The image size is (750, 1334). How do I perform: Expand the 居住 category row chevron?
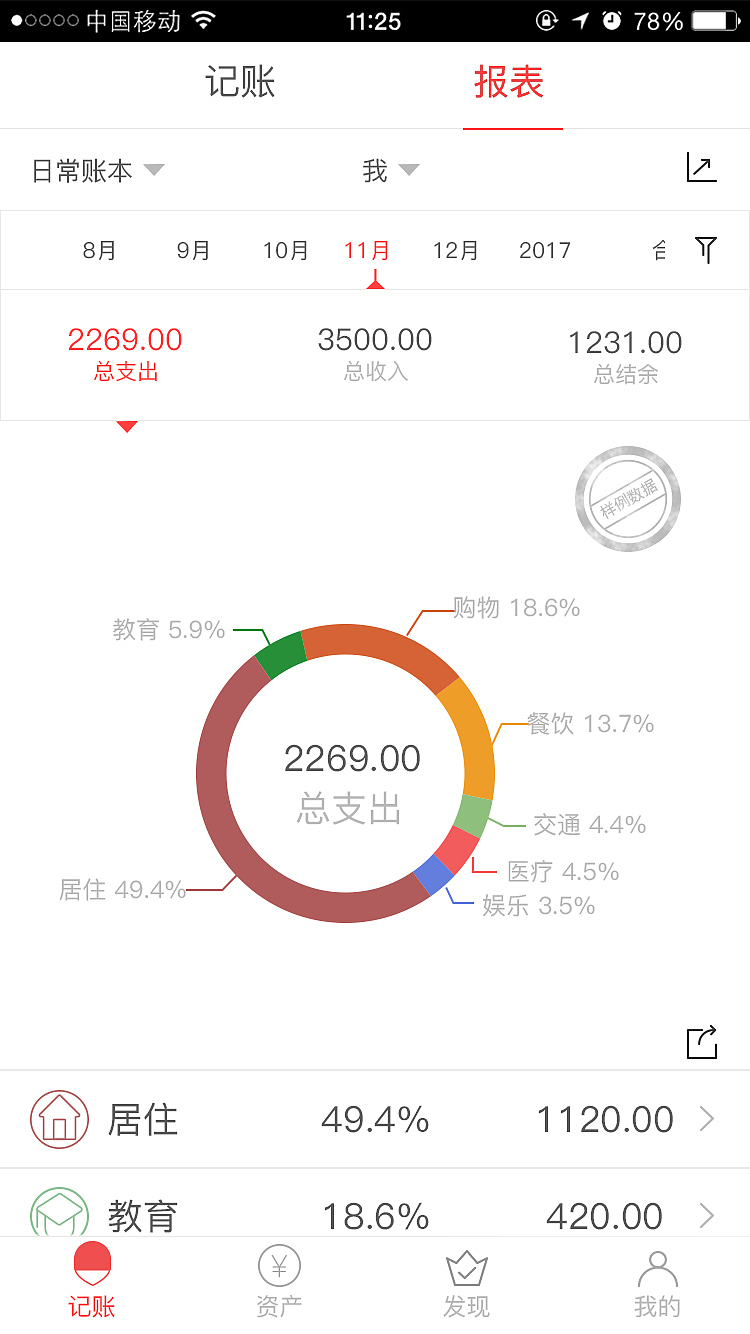pyautogui.click(x=707, y=1119)
